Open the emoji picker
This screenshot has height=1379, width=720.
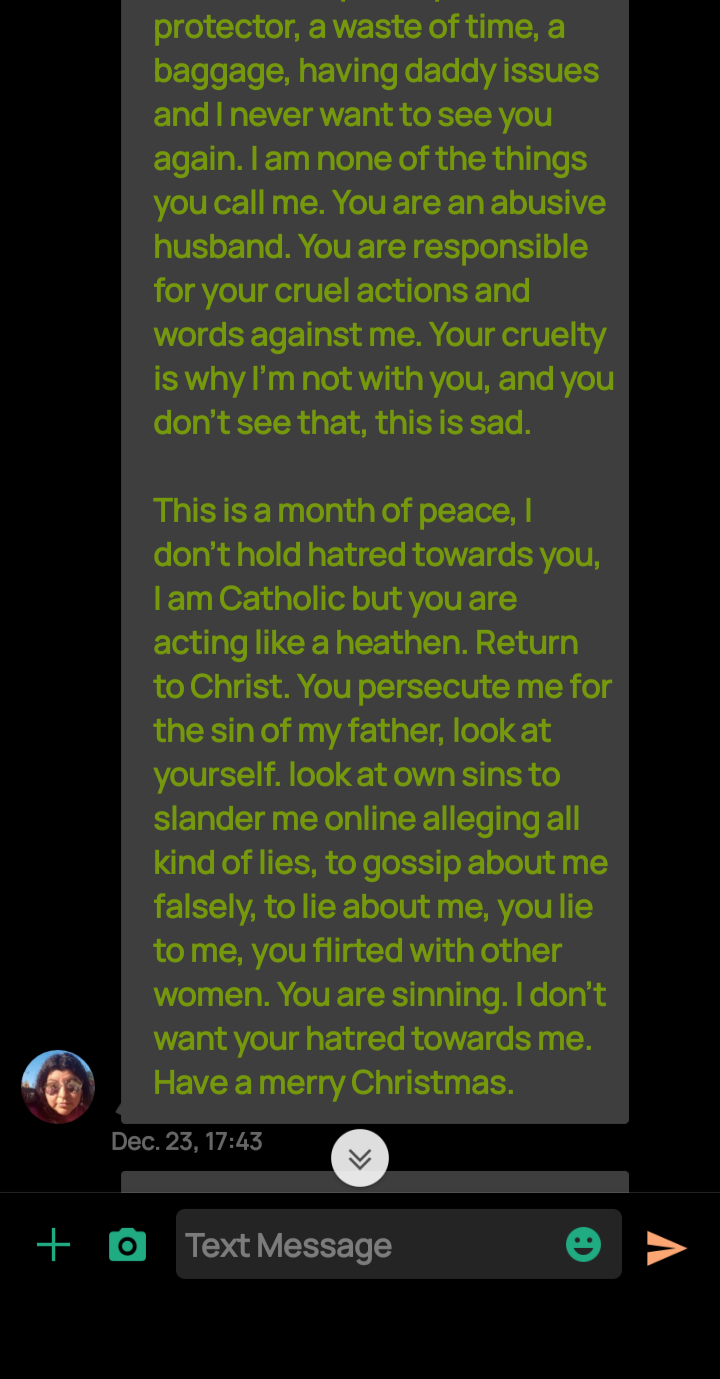tap(584, 1244)
